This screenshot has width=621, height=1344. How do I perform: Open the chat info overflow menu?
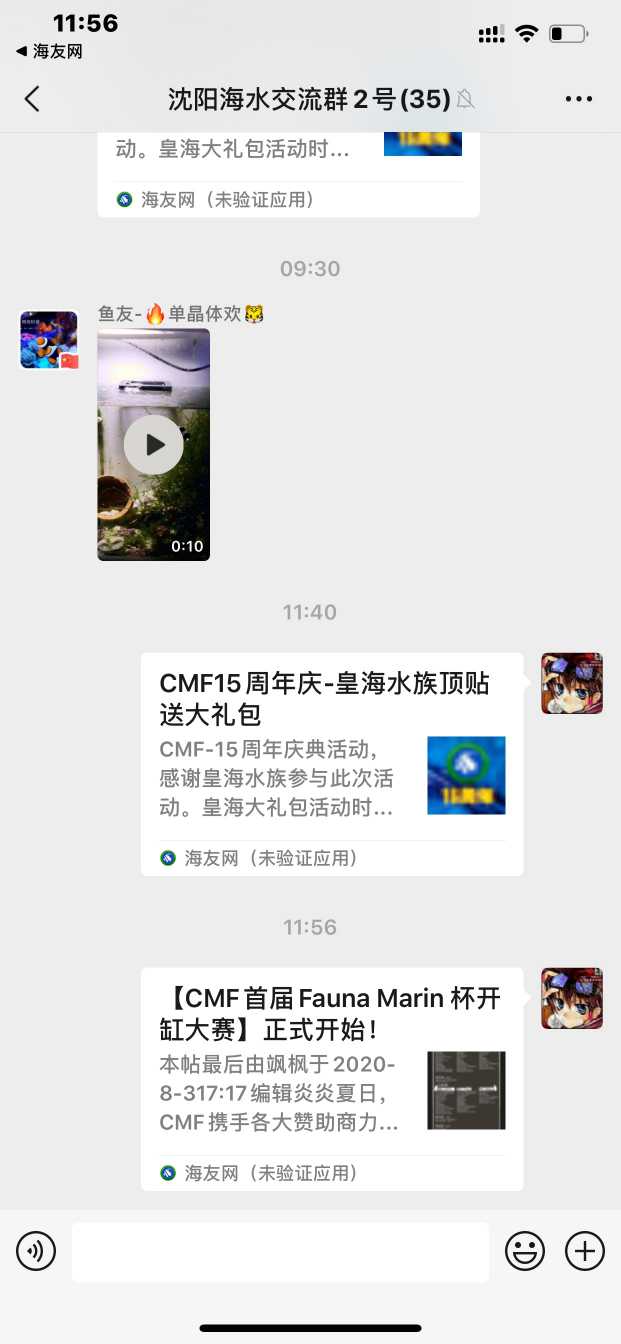click(579, 99)
